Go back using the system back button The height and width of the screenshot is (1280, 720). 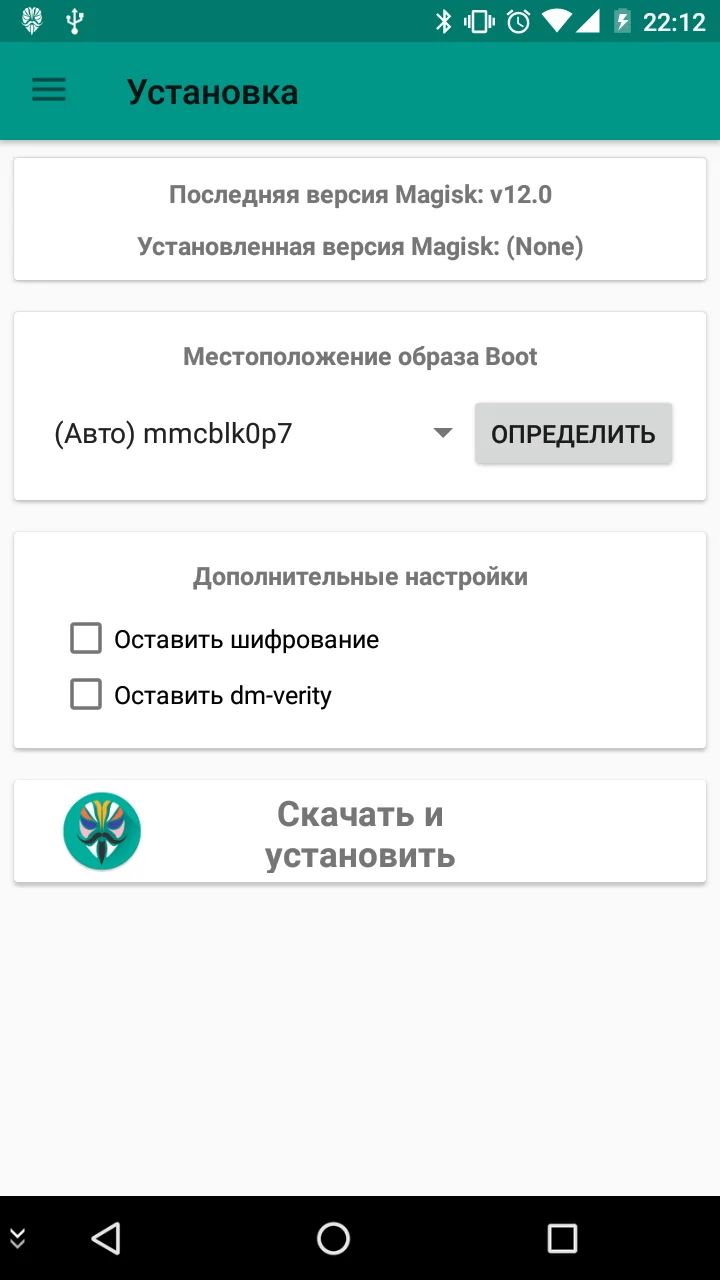click(106, 1238)
